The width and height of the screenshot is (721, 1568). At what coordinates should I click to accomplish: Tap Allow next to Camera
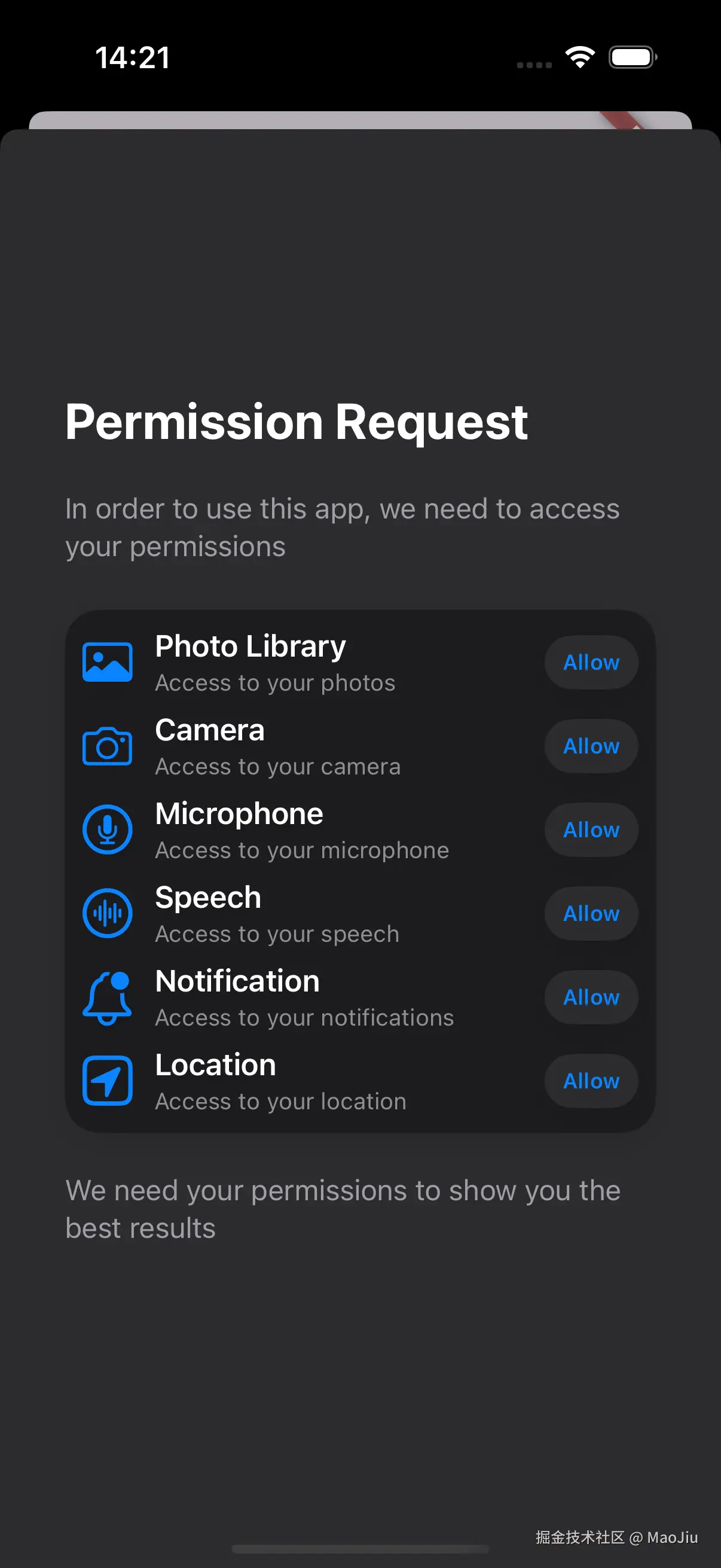(x=591, y=746)
